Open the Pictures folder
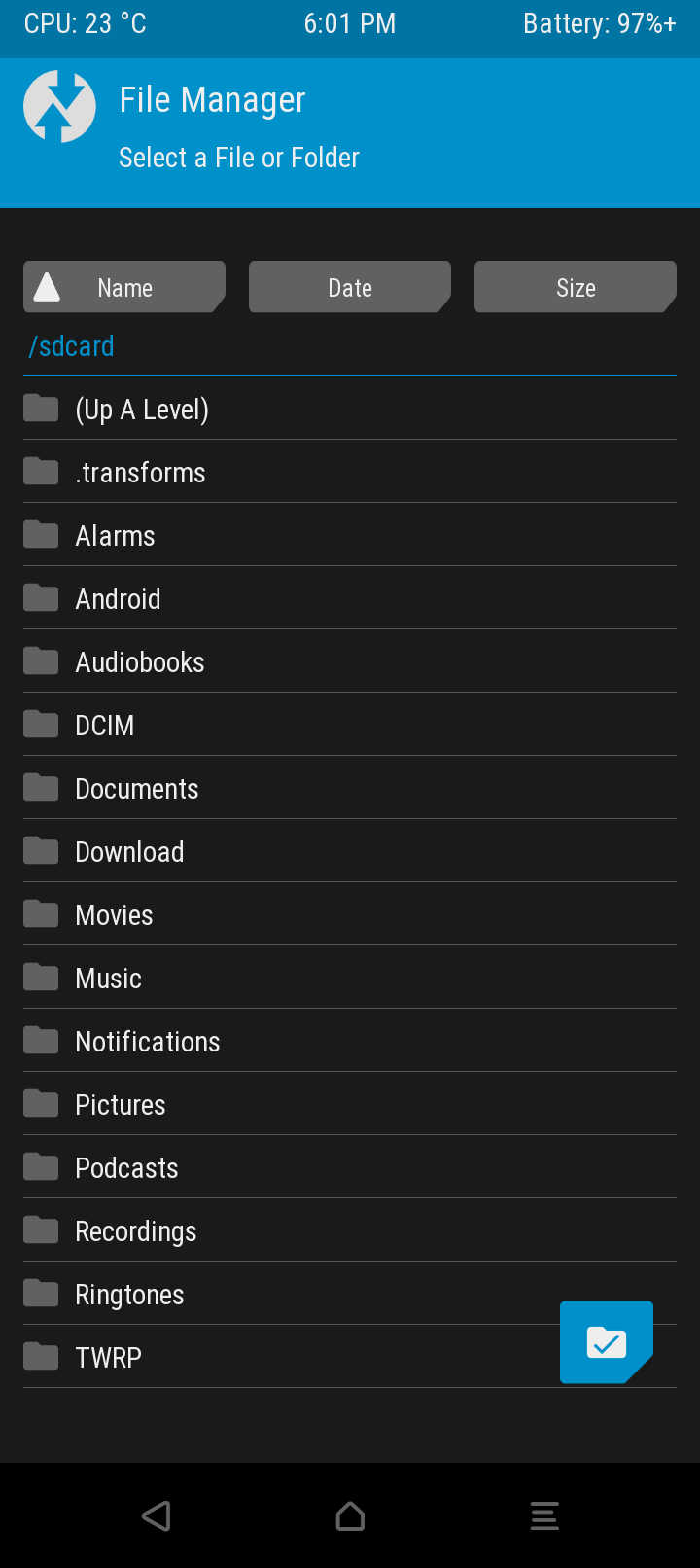700x1568 pixels. pos(121,1105)
